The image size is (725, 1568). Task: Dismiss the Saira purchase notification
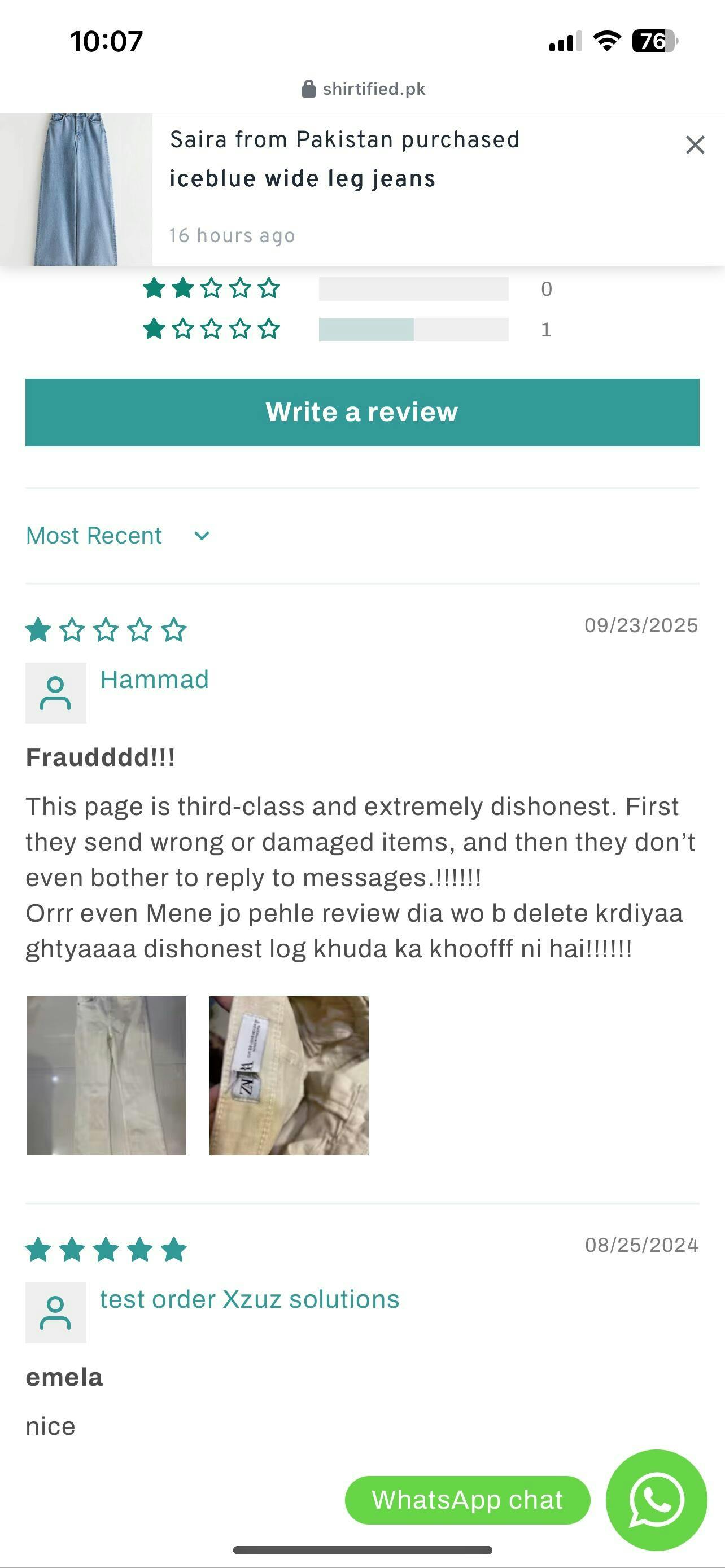coord(695,146)
